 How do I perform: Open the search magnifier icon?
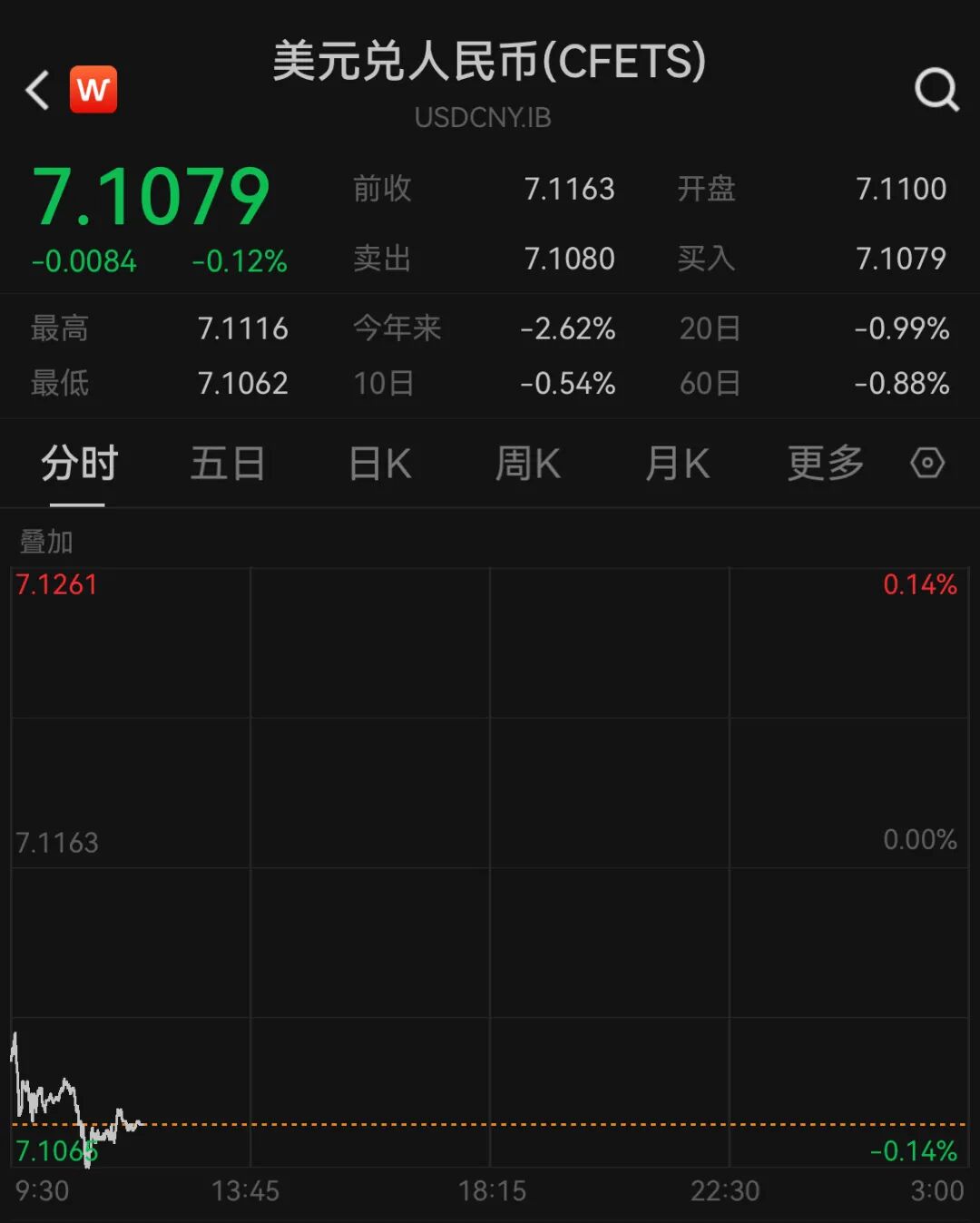936,89
